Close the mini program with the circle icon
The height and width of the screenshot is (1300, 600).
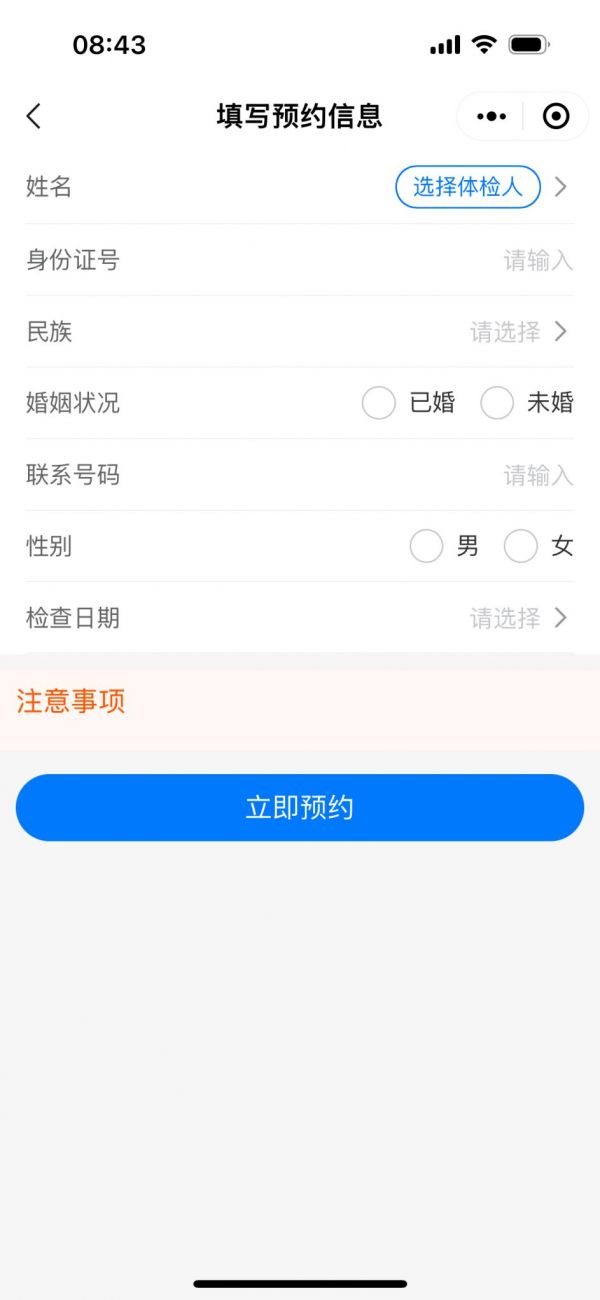point(556,117)
